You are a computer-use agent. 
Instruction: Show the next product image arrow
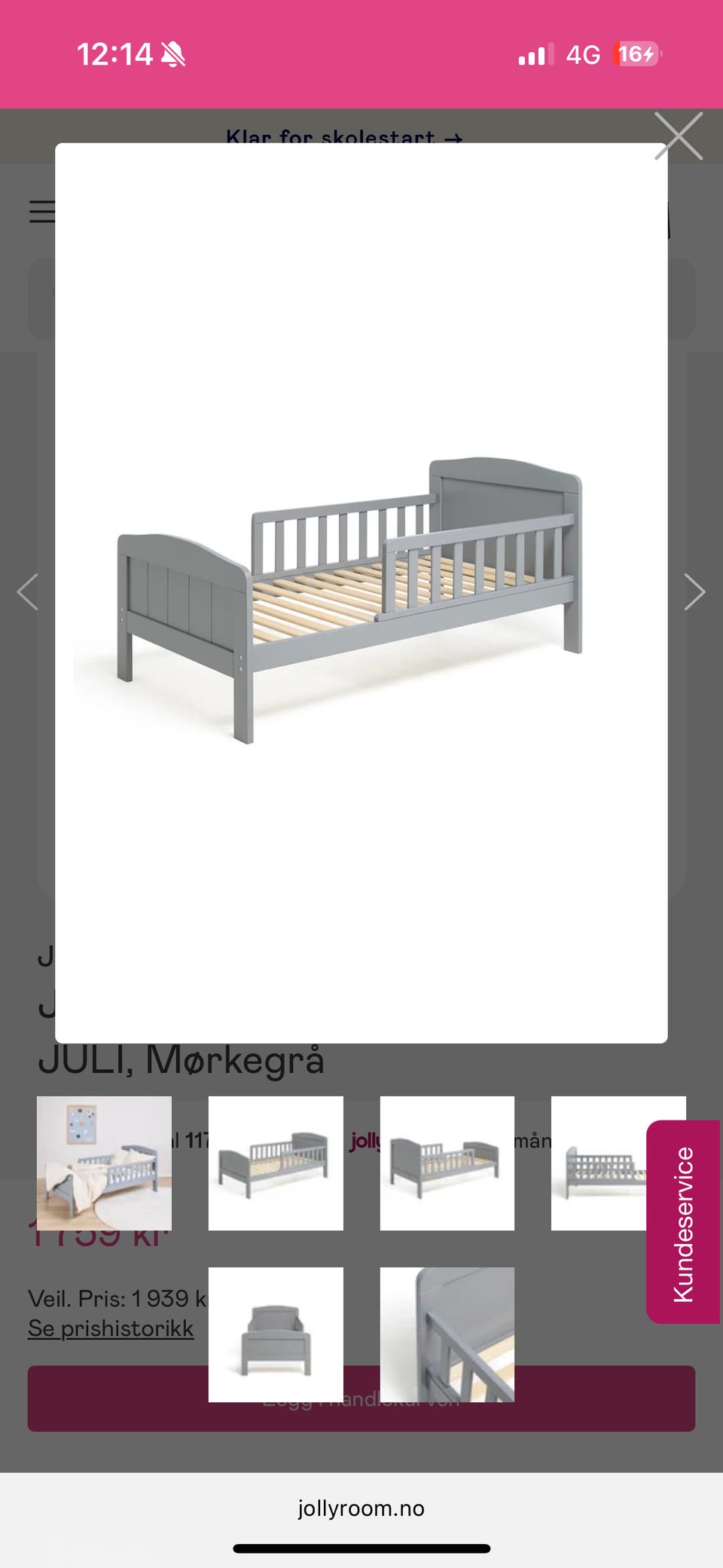pos(694,591)
